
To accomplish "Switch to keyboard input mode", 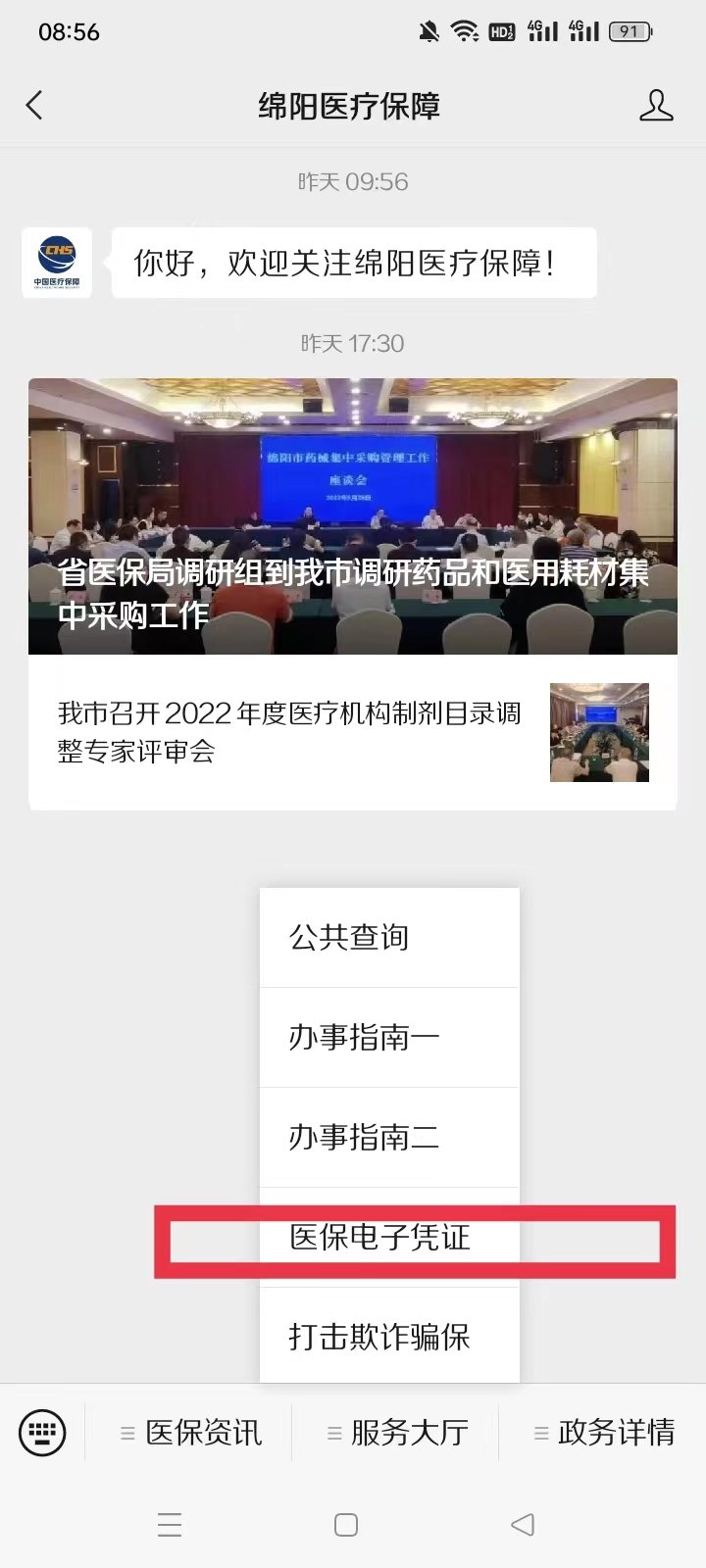I will [42, 1433].
